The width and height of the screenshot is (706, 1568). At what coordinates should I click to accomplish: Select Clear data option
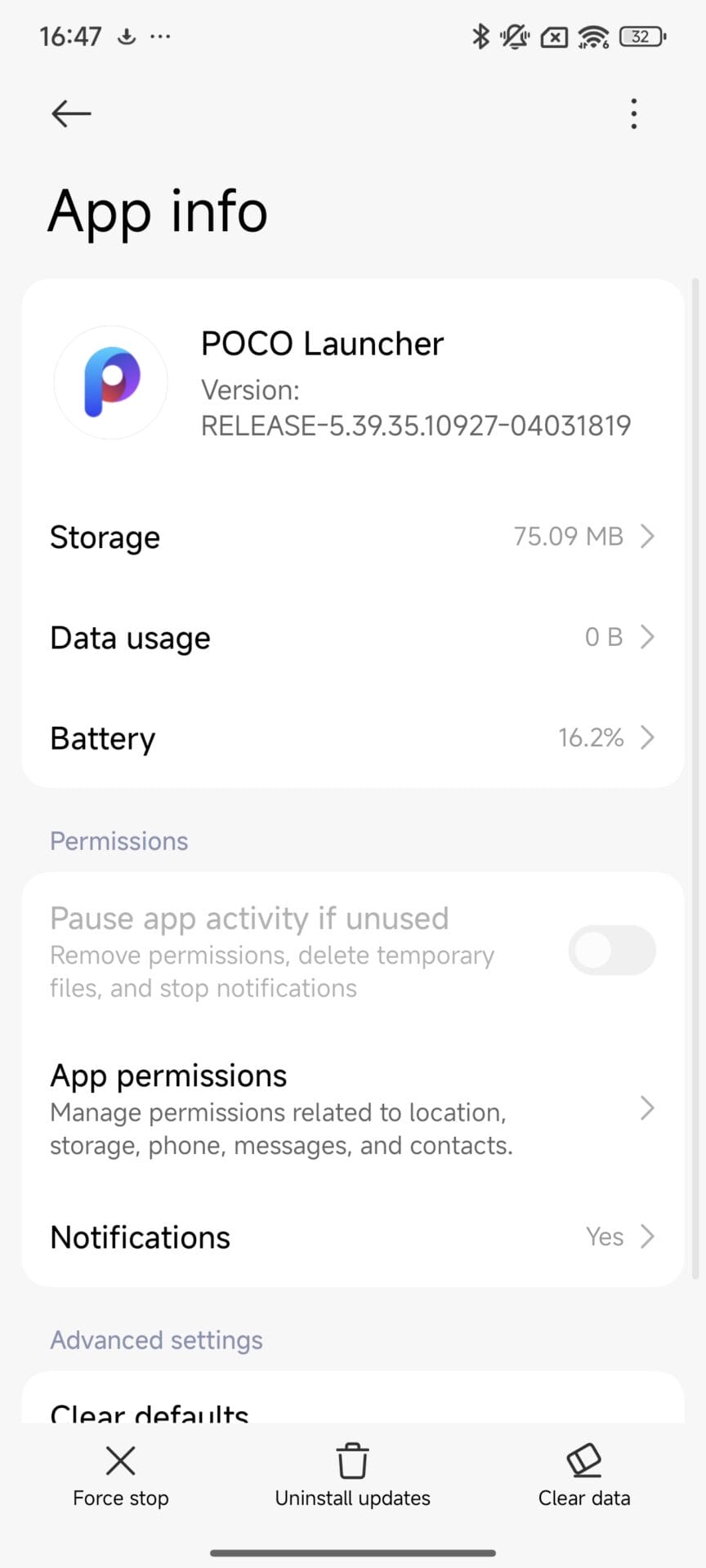pos(584,1475)
